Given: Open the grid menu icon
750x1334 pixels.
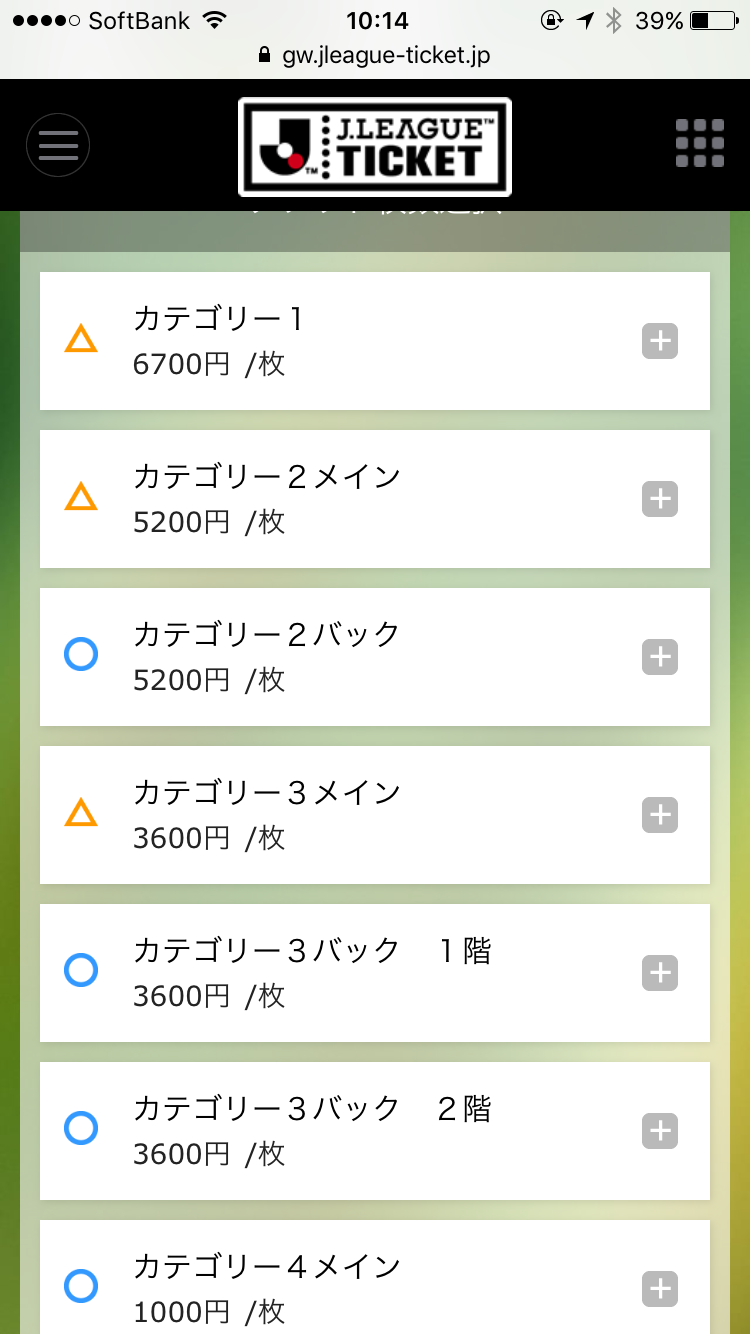Looking at the screenshot, I should click(x=700, y=144).
